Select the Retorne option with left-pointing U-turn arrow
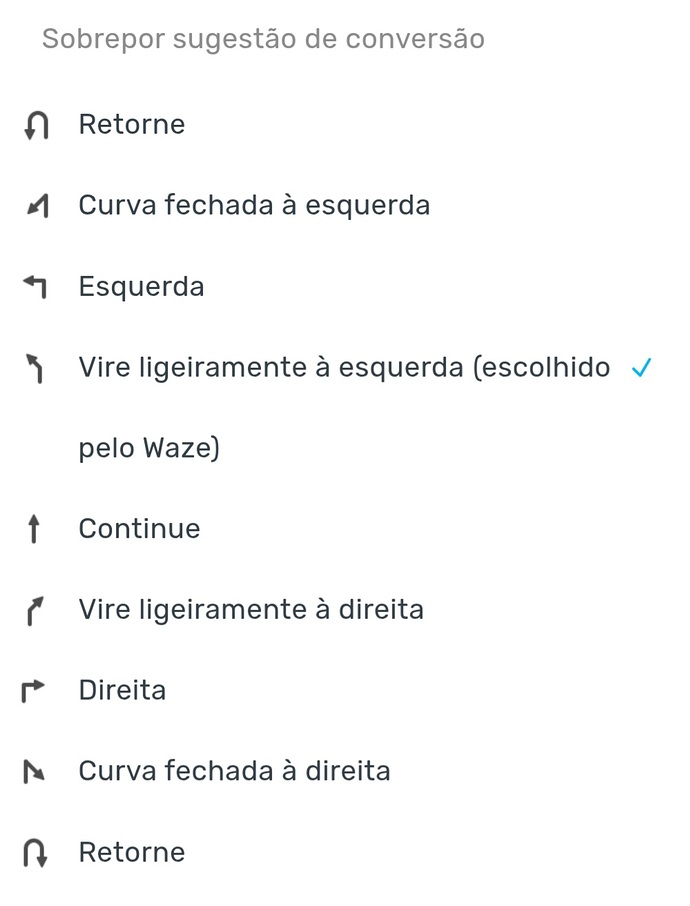 [x=131, y=125]
